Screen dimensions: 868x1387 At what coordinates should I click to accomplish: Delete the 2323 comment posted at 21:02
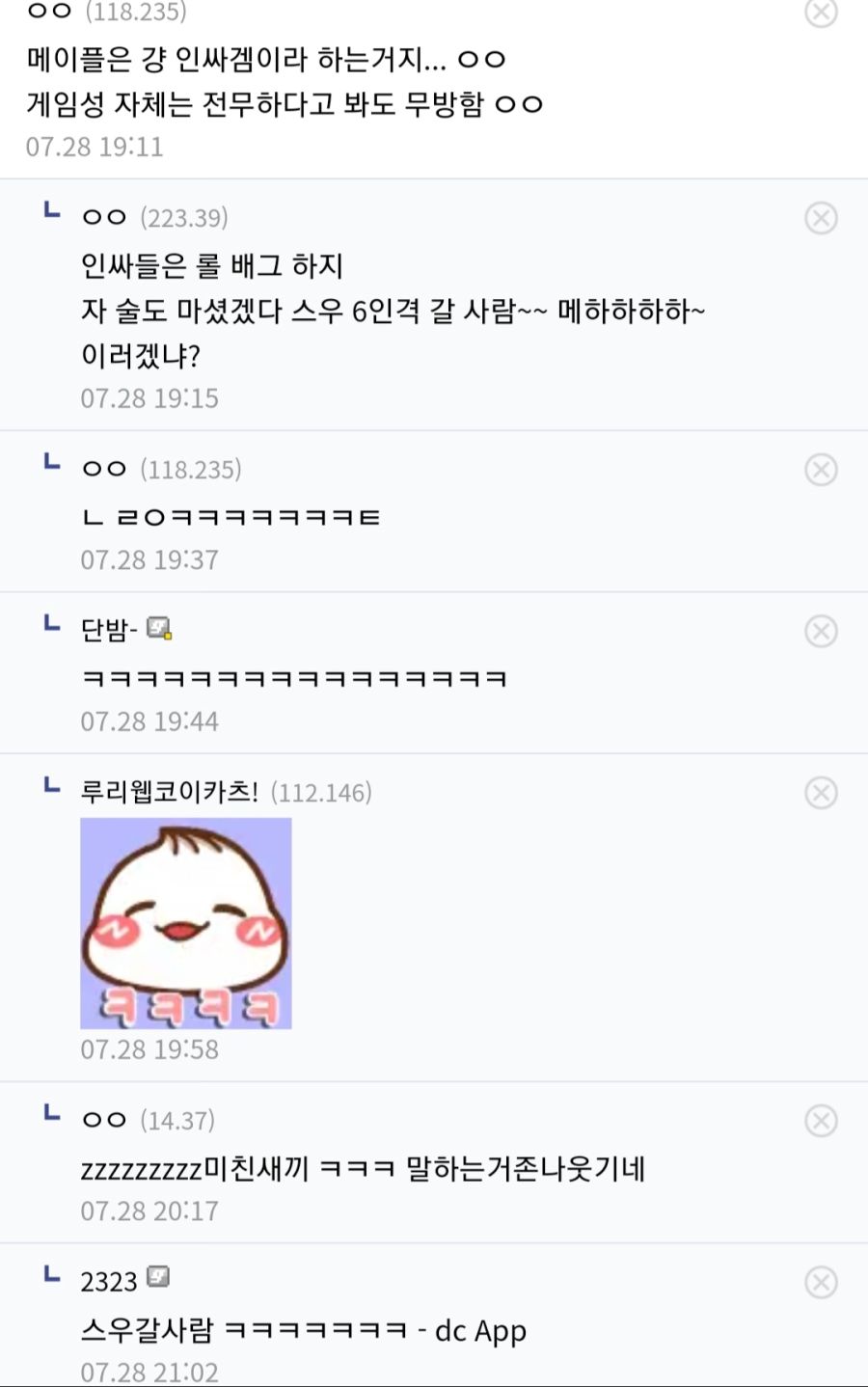coord(819,1280)
